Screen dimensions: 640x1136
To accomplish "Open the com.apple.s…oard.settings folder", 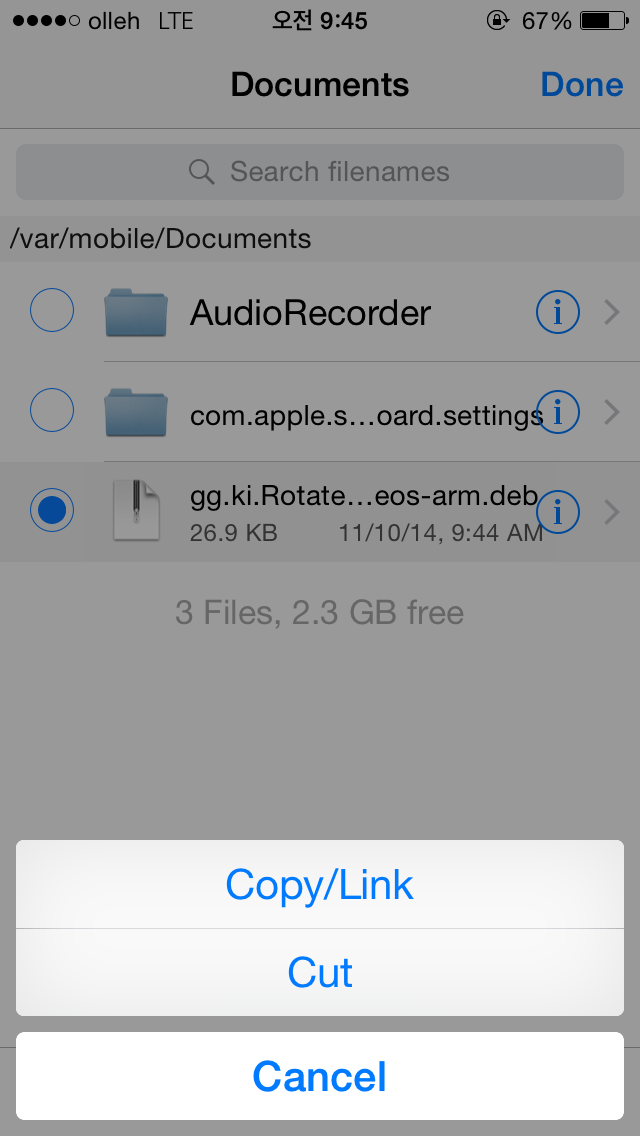I will coord(366,416).
